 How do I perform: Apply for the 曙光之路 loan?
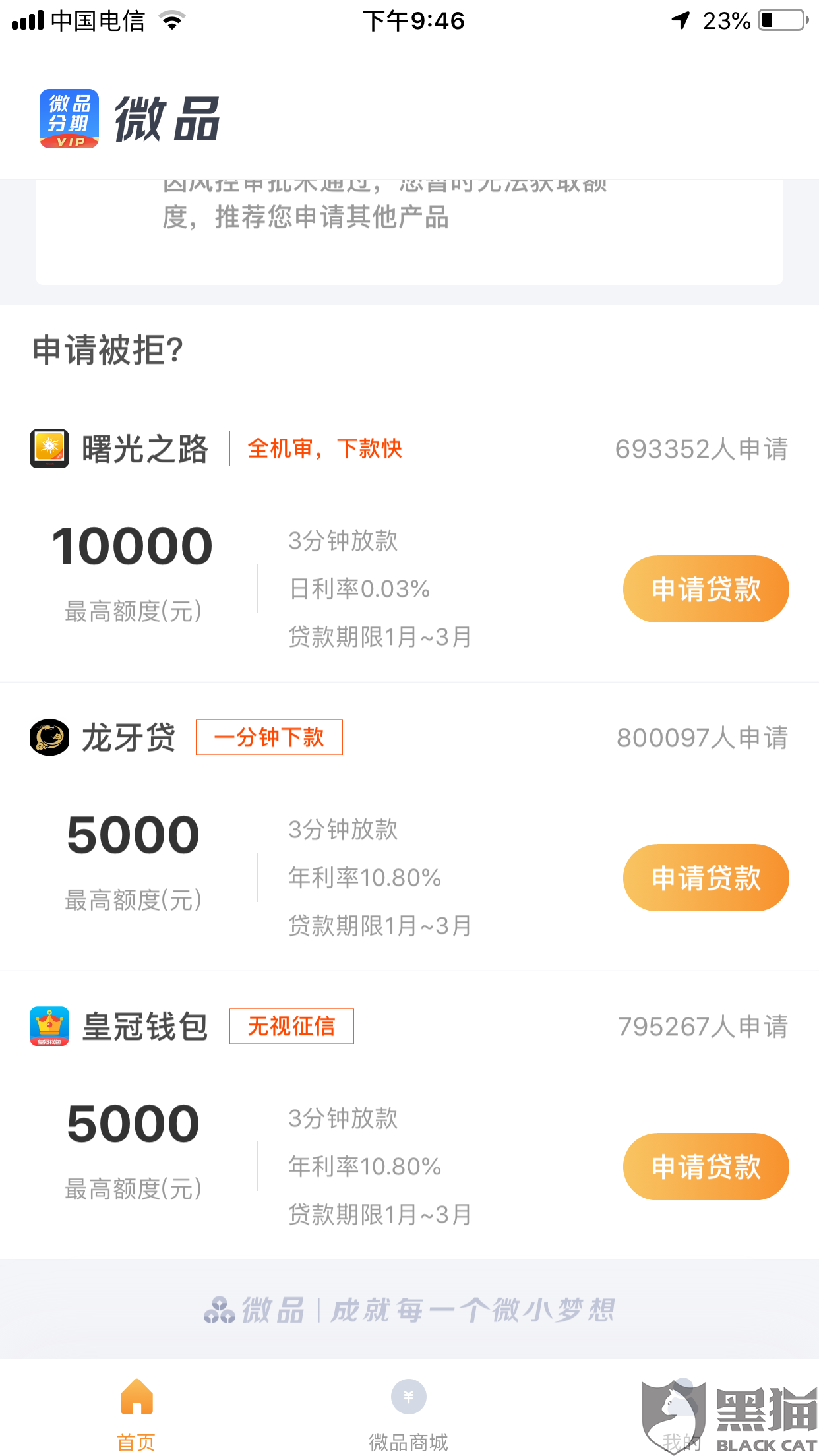(706, 589)
